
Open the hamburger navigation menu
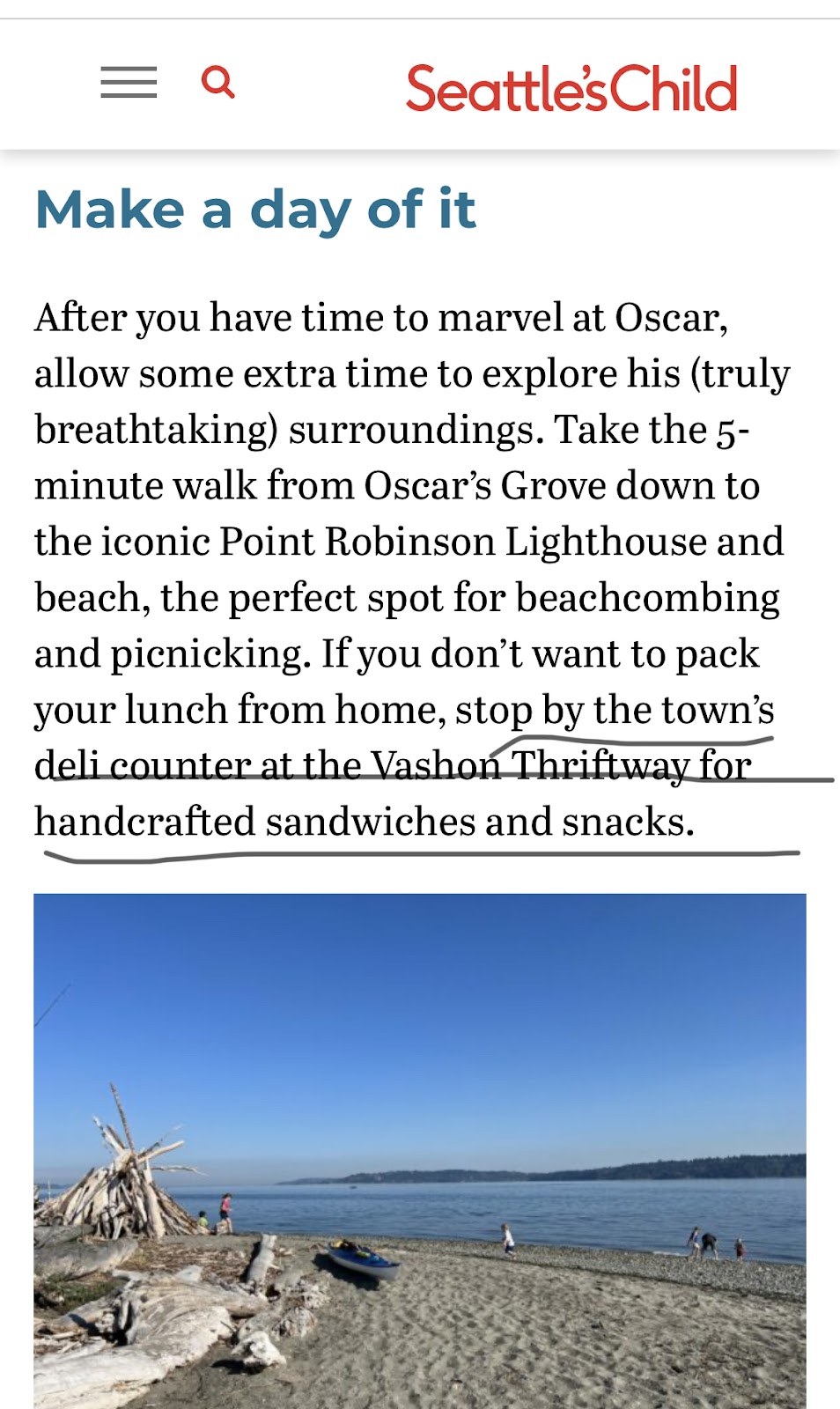(x=129, y=82)
